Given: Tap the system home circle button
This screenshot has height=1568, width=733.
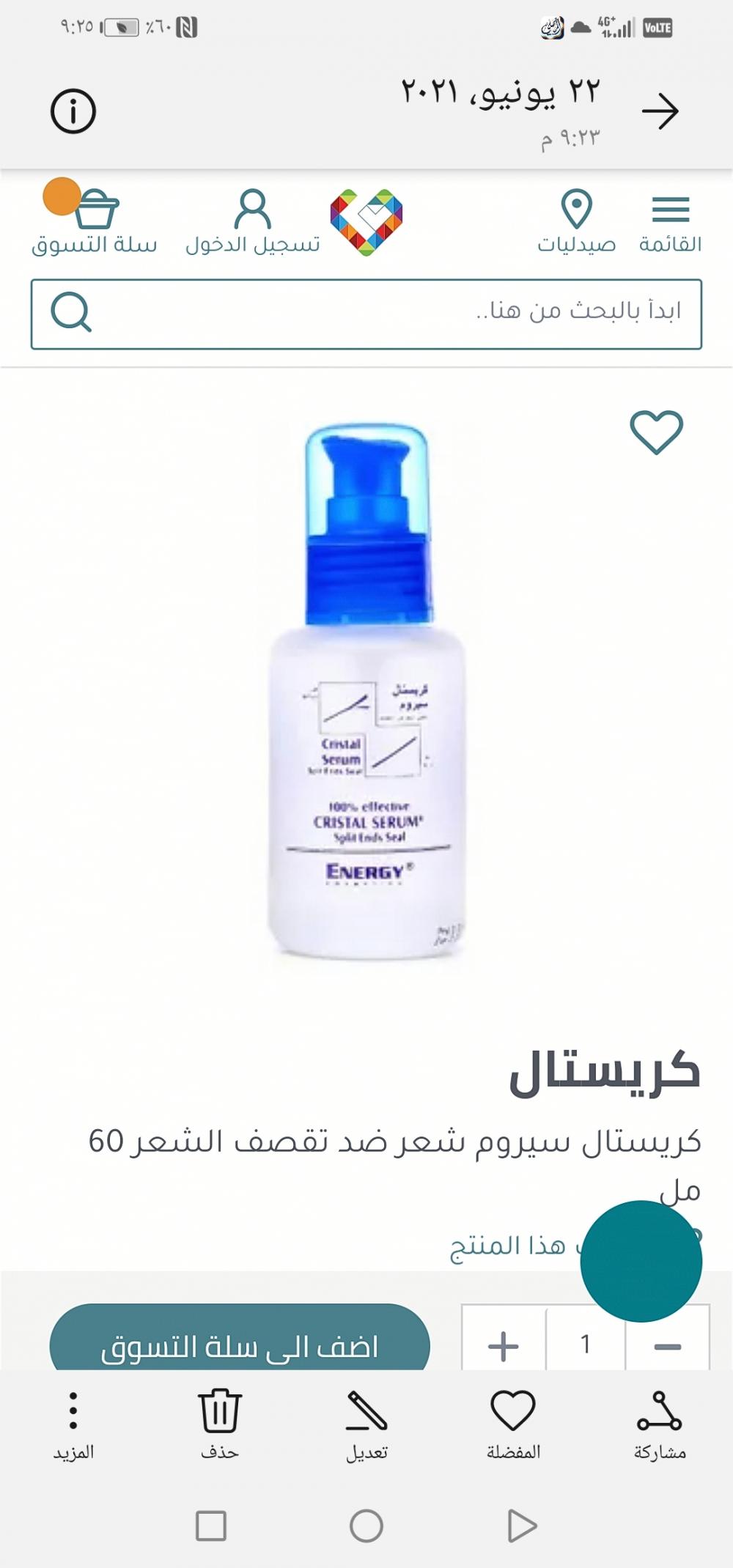Looking at the screenshot, I should coord(366,1526).
